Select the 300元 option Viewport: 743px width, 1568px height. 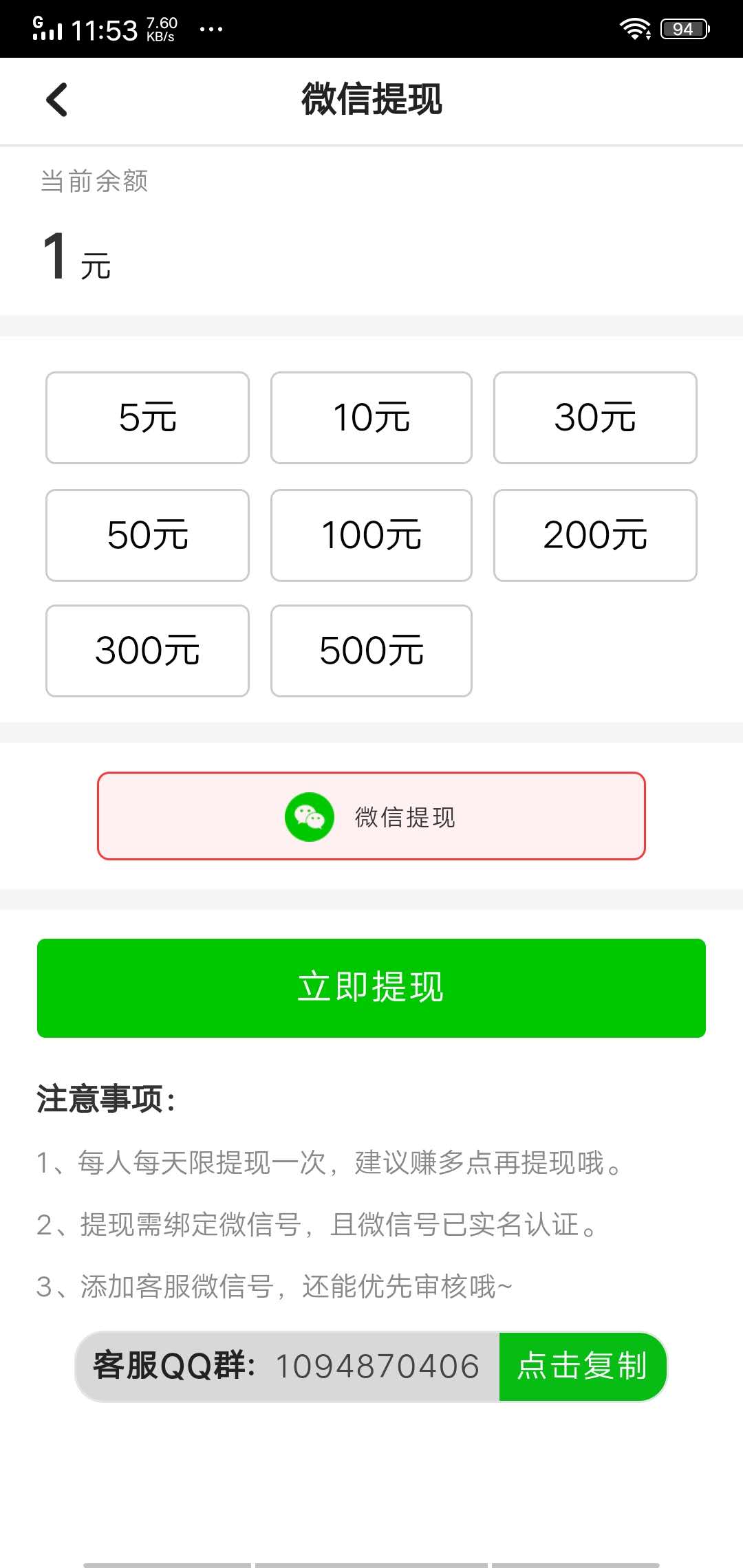coord(147,651)
